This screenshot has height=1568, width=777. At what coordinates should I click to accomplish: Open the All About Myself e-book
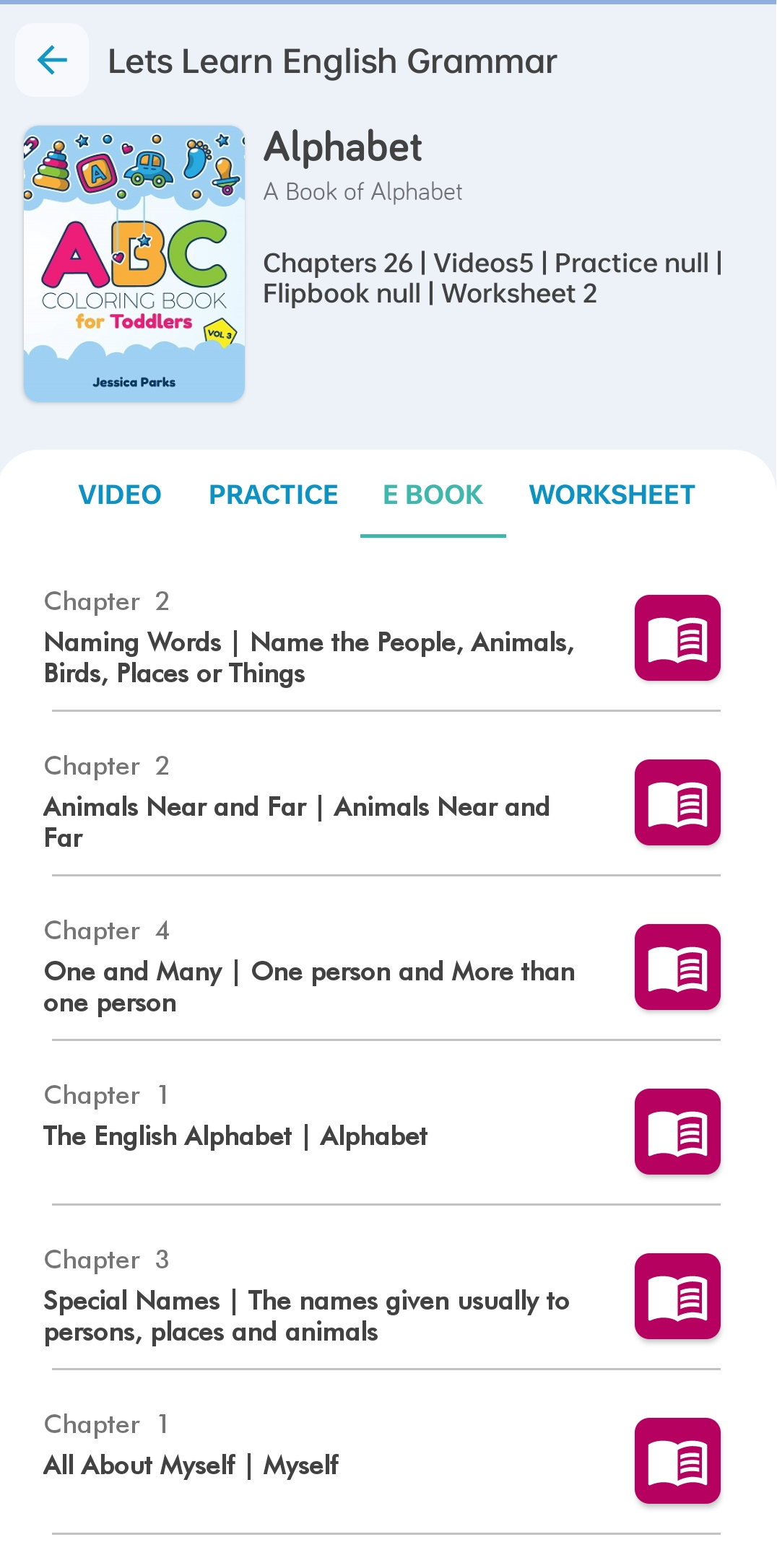677,1461
